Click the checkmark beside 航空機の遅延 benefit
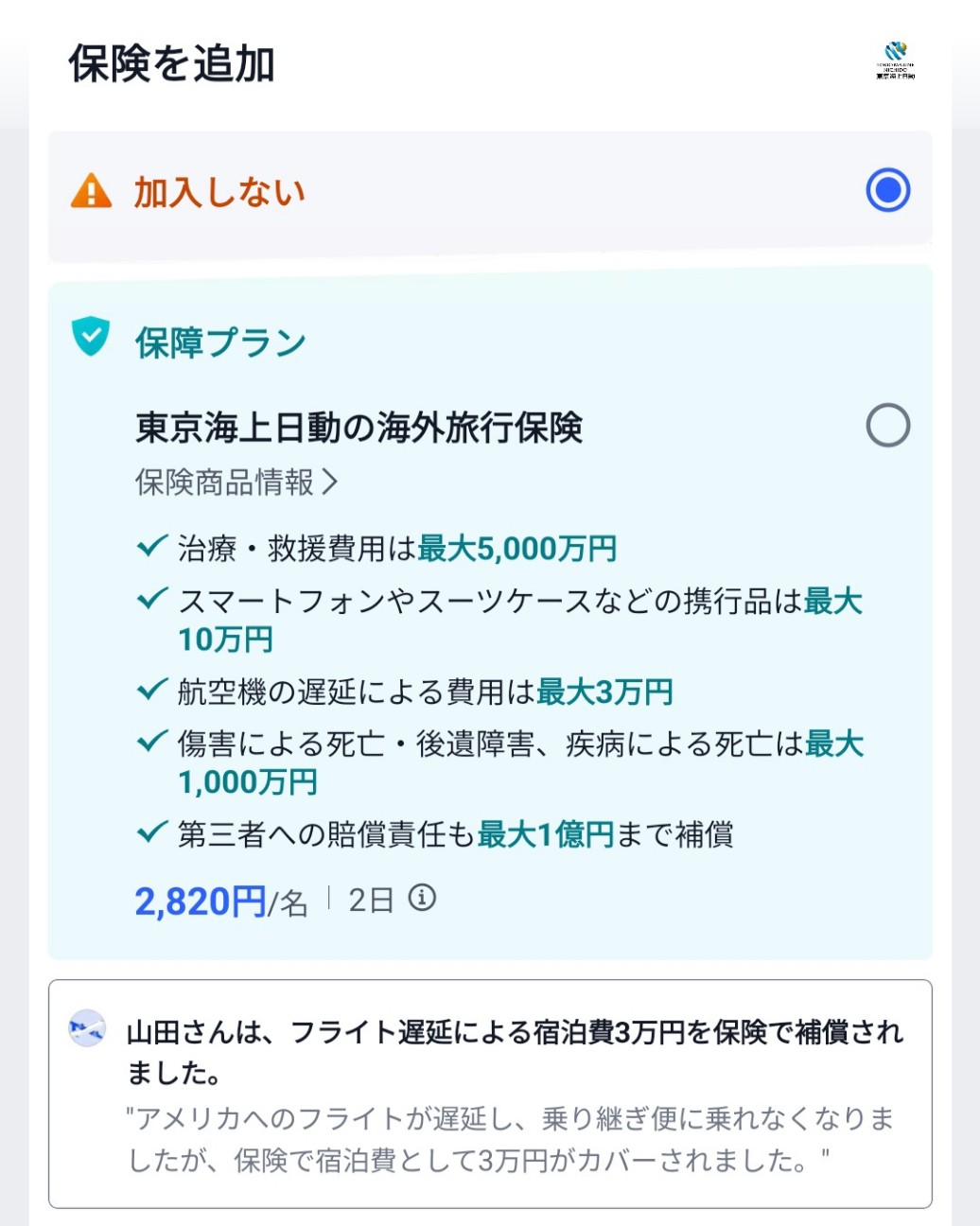 pos(150,690)
